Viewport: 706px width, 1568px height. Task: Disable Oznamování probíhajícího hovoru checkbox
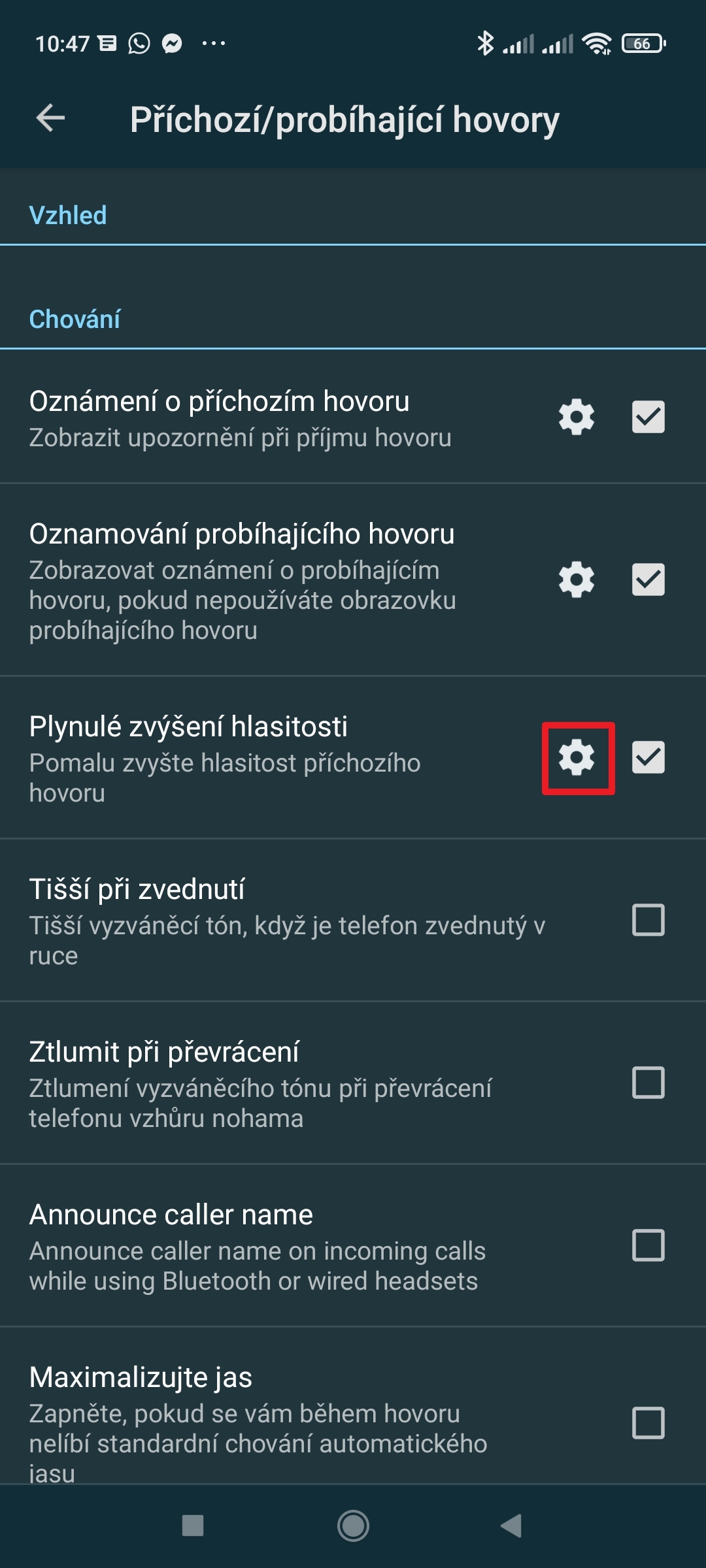[648, 580]
